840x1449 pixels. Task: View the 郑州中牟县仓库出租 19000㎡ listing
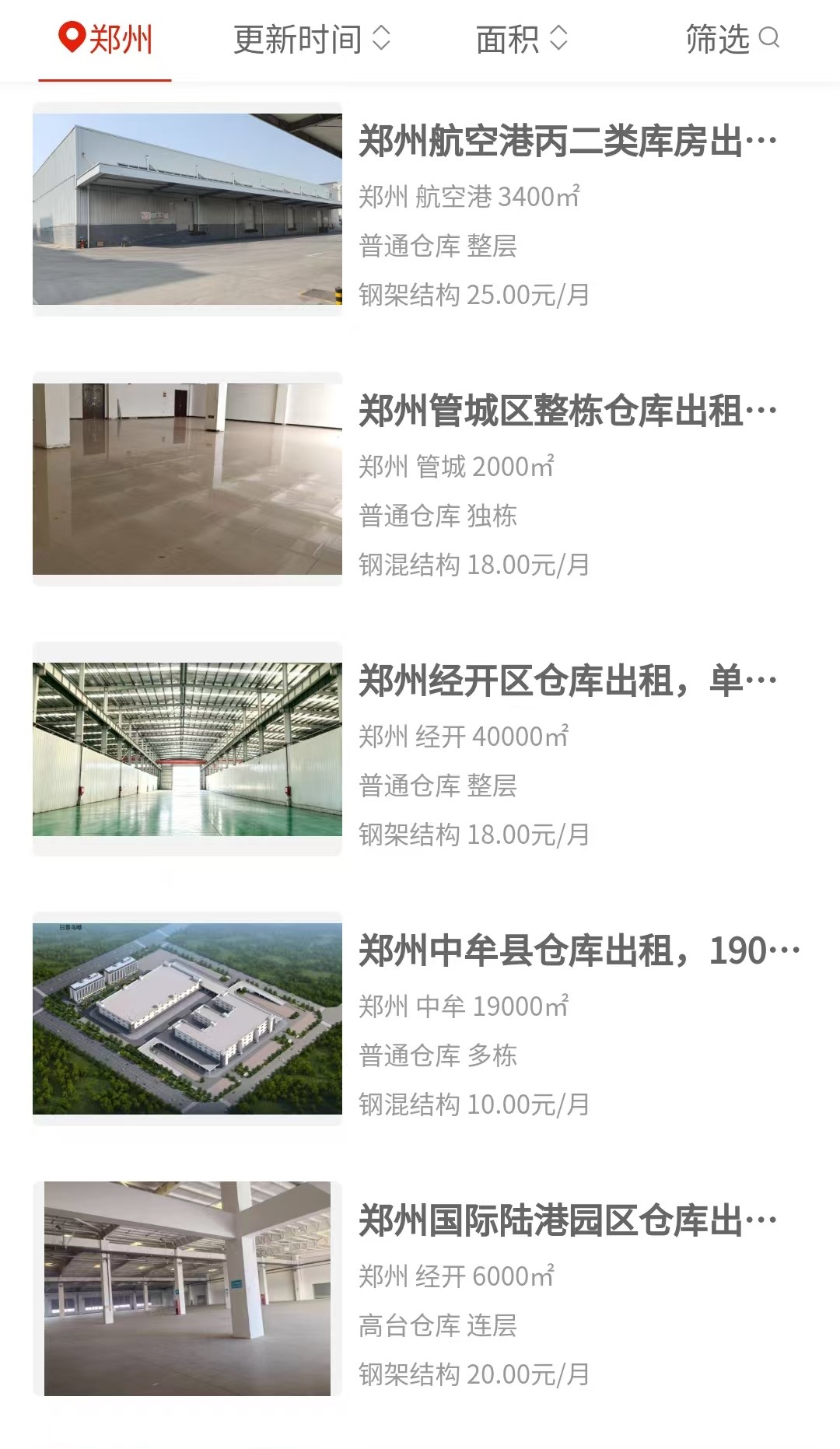tap(420, 1019)
